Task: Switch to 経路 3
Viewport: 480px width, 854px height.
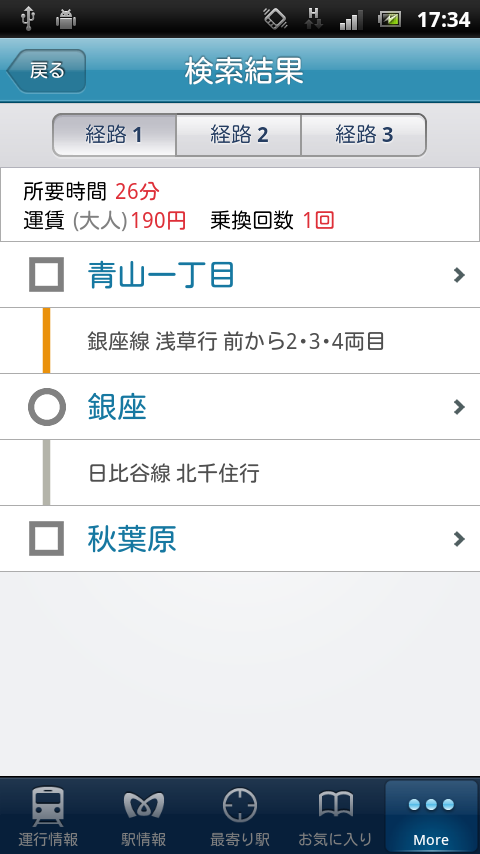Action: tap(363, 135)
